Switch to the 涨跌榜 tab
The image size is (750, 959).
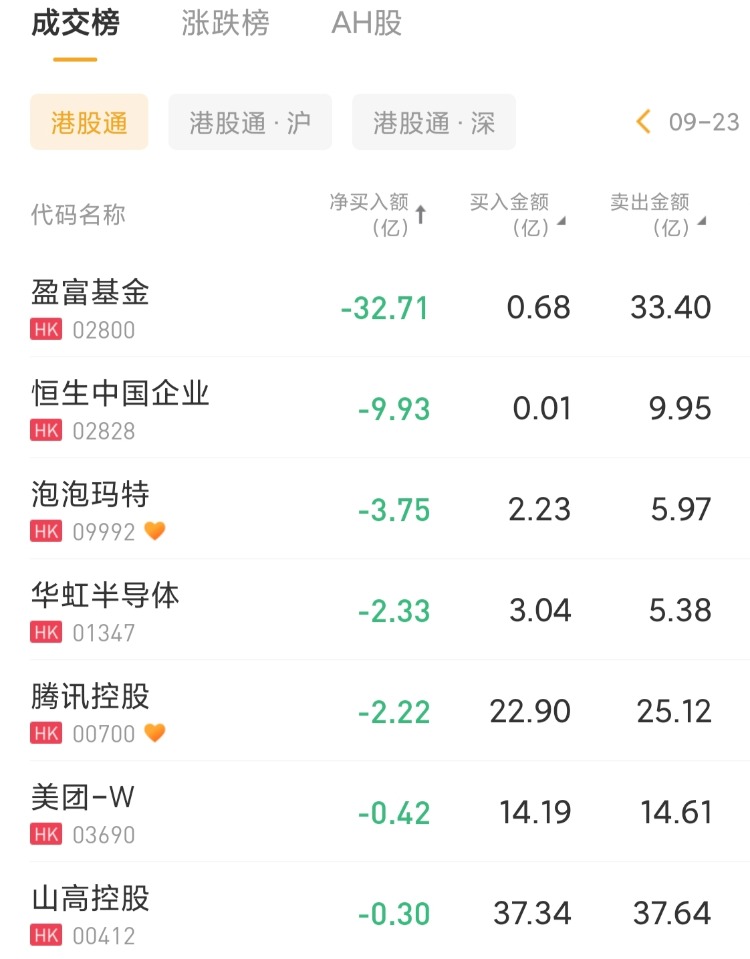[x=225, y=24]
